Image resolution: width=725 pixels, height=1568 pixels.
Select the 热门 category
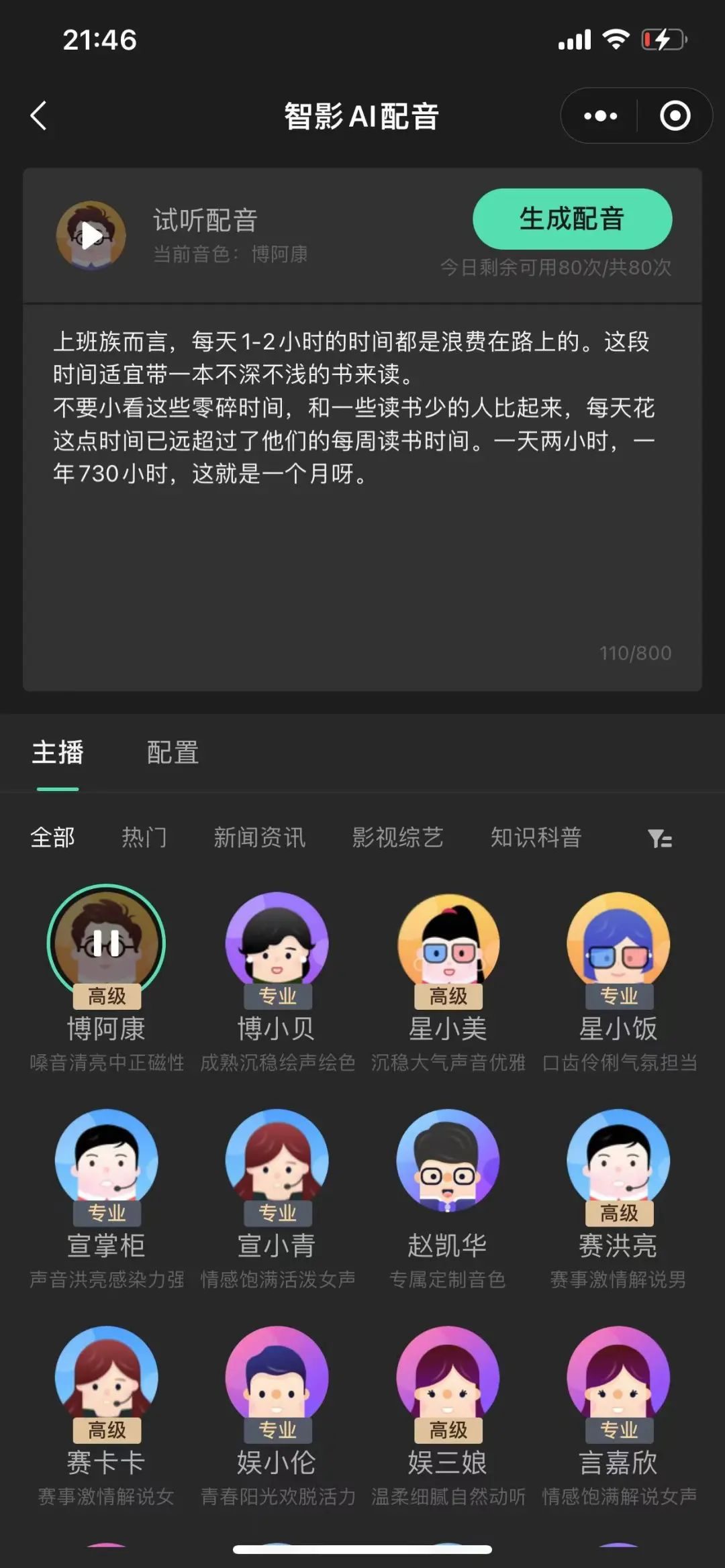coord(144,837)
